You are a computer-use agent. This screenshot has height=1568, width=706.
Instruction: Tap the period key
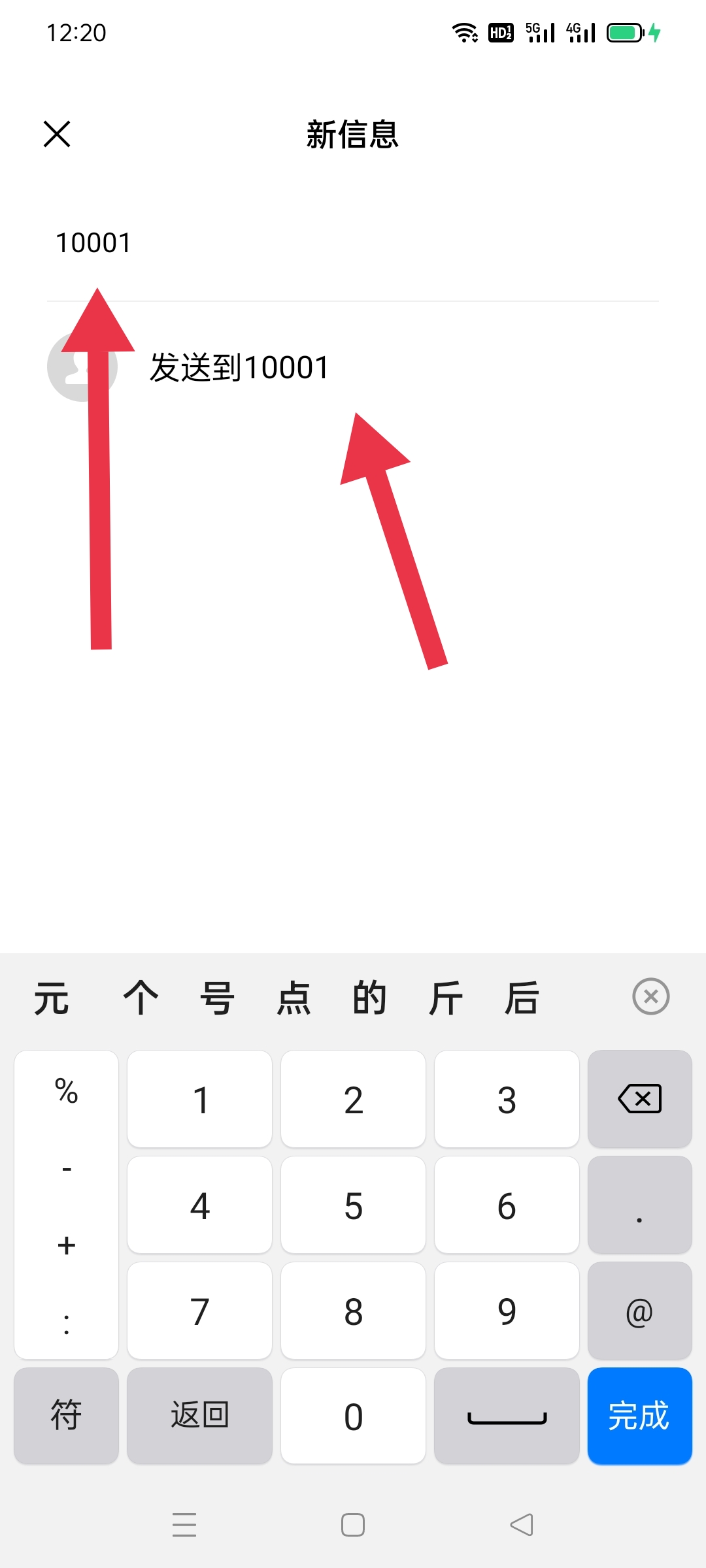(639, 1205)
